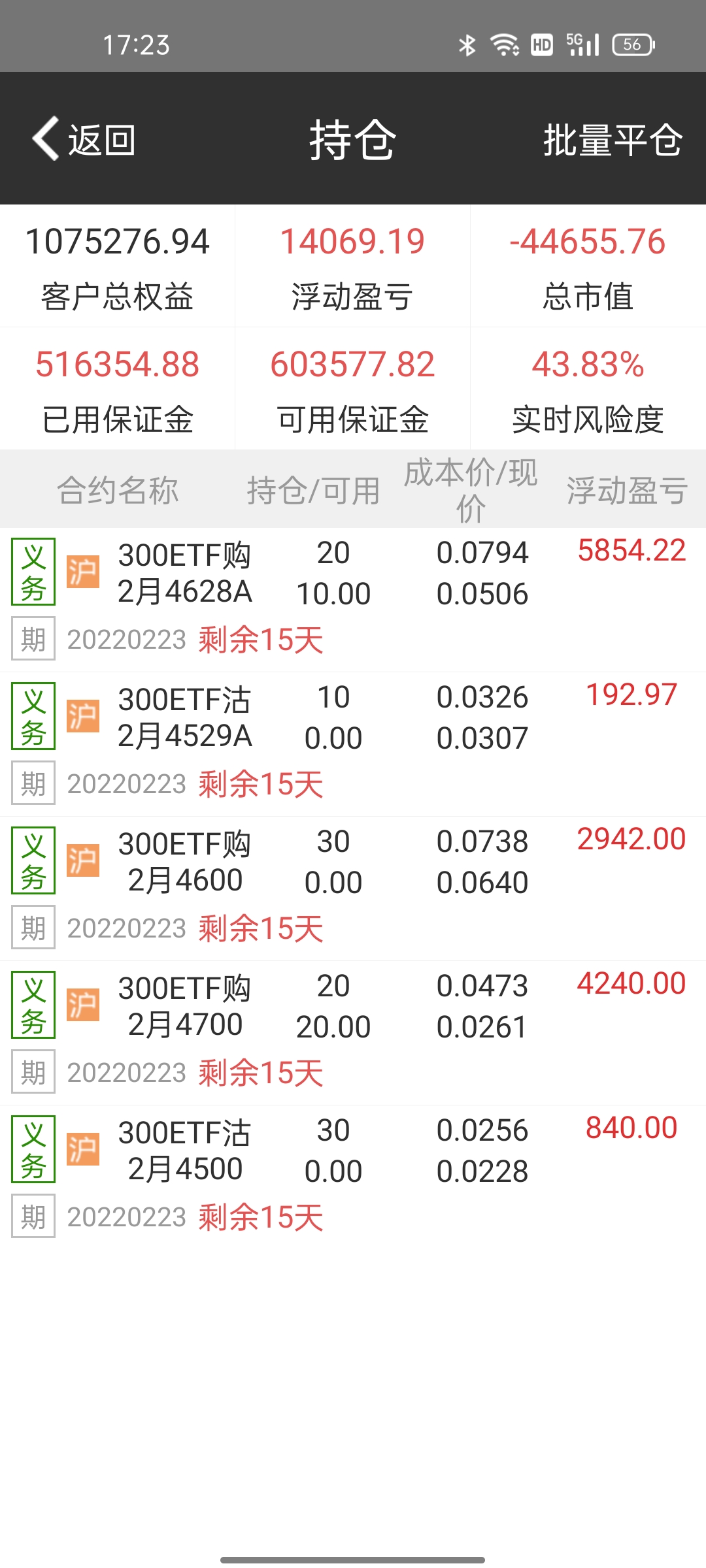Open the 300ETF购2月4628A position
Image resolution: width=706 pixels, height=1568 pixels.
click(x=185, y=574)
